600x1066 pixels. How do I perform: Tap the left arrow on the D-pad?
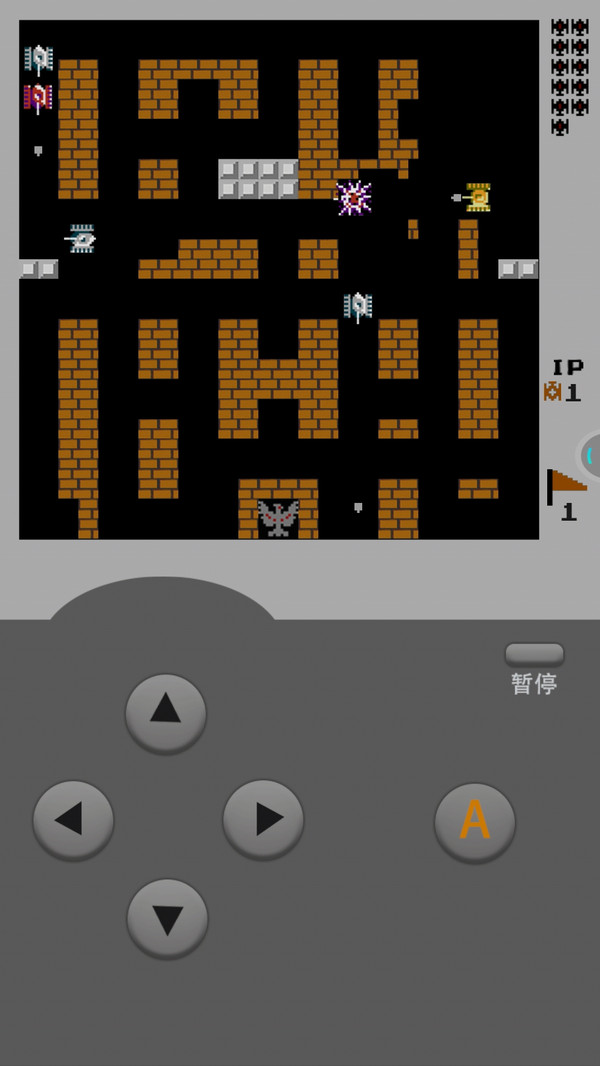[73, 820]
